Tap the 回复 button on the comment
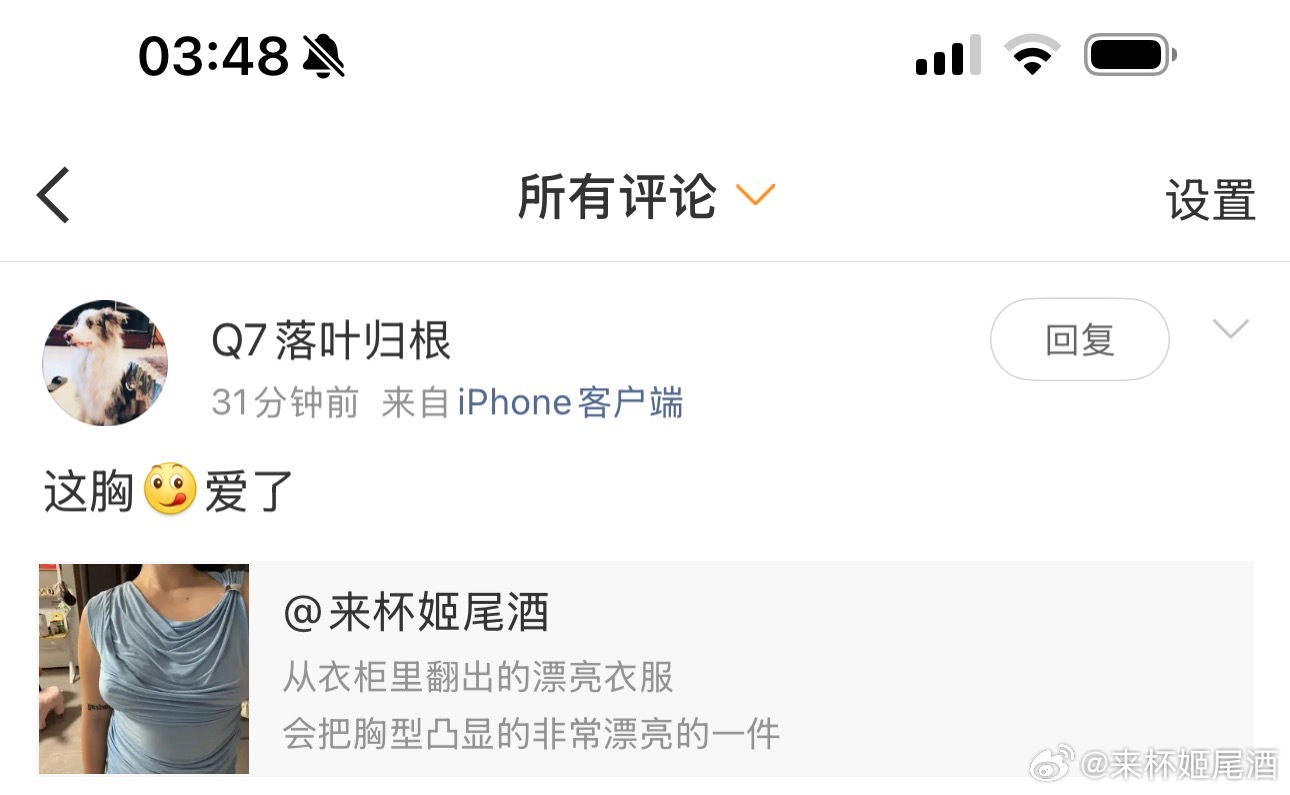Screen dimensions: 1290x795 tap(1079, 340)
